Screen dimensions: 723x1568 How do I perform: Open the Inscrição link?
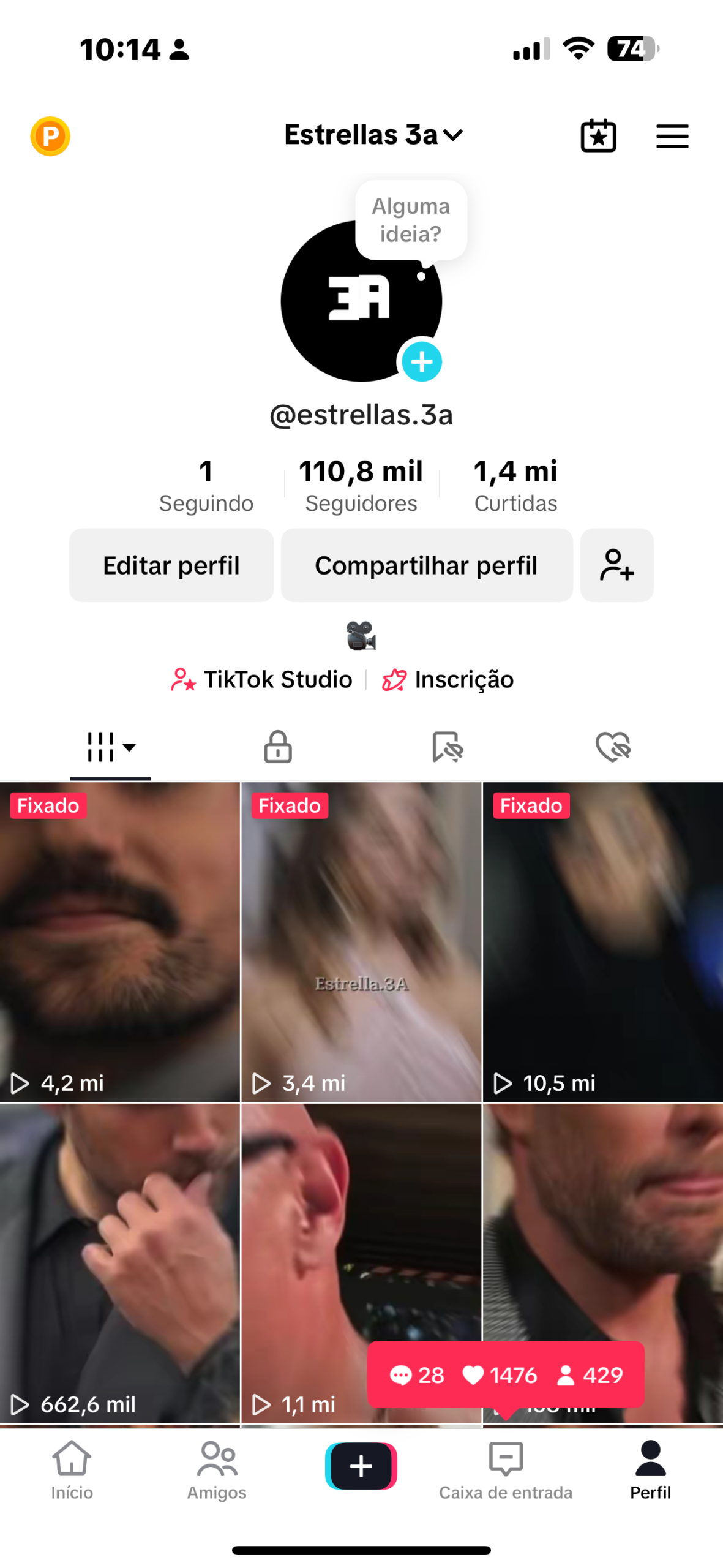coord(448,679)
